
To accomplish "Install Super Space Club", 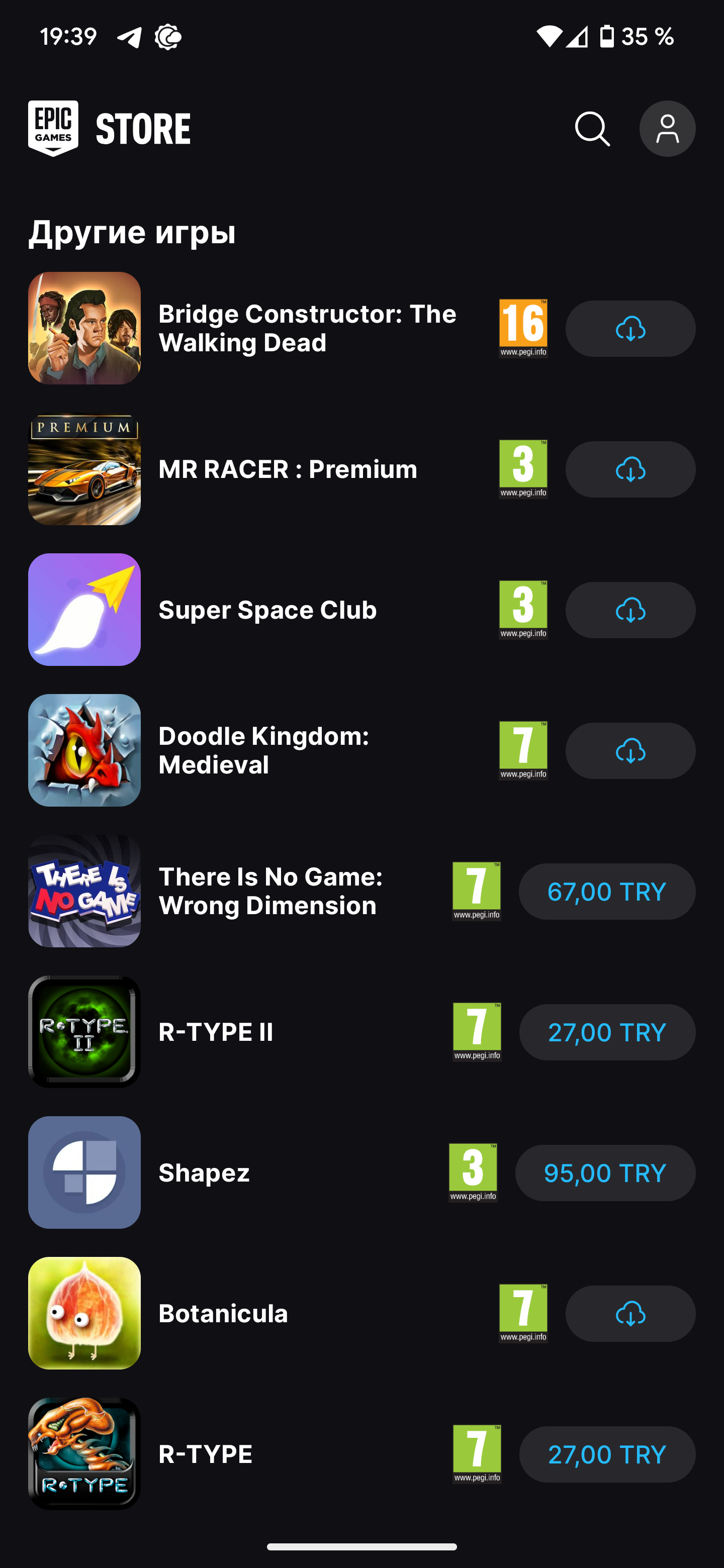I will point(629,610).
